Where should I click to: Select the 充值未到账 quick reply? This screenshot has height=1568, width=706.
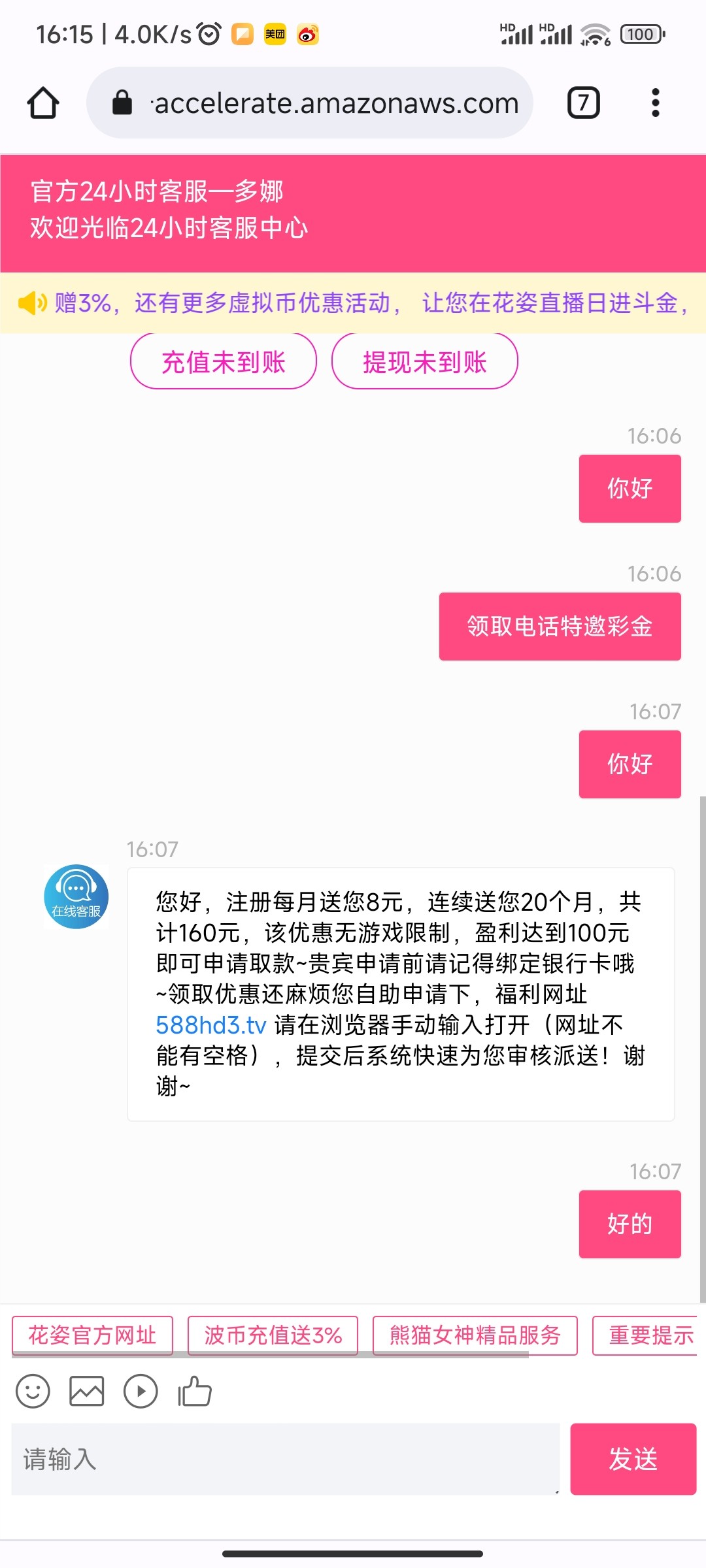tap(224, 362)
